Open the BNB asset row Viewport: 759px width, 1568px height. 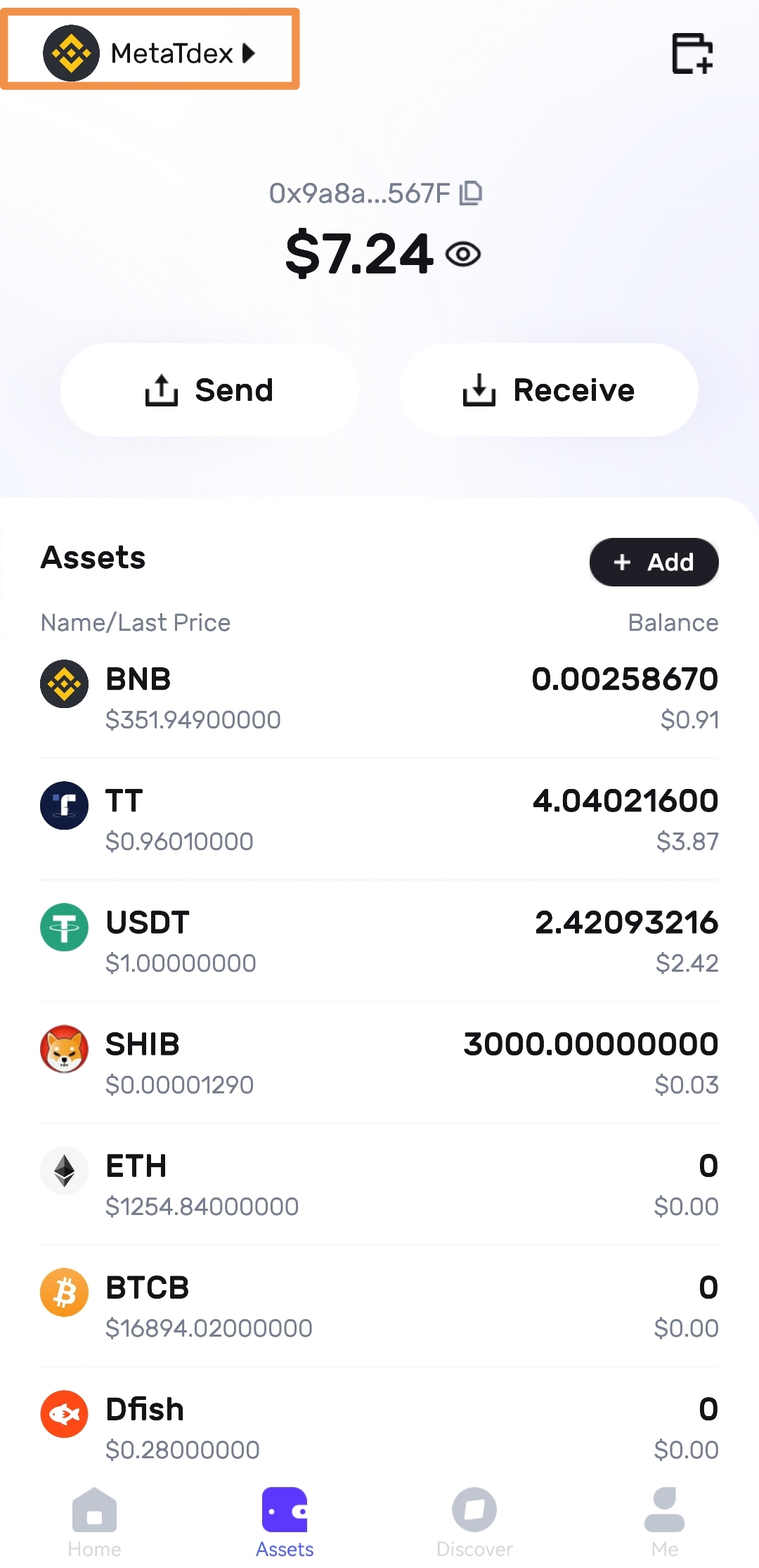tap(379, 698)
